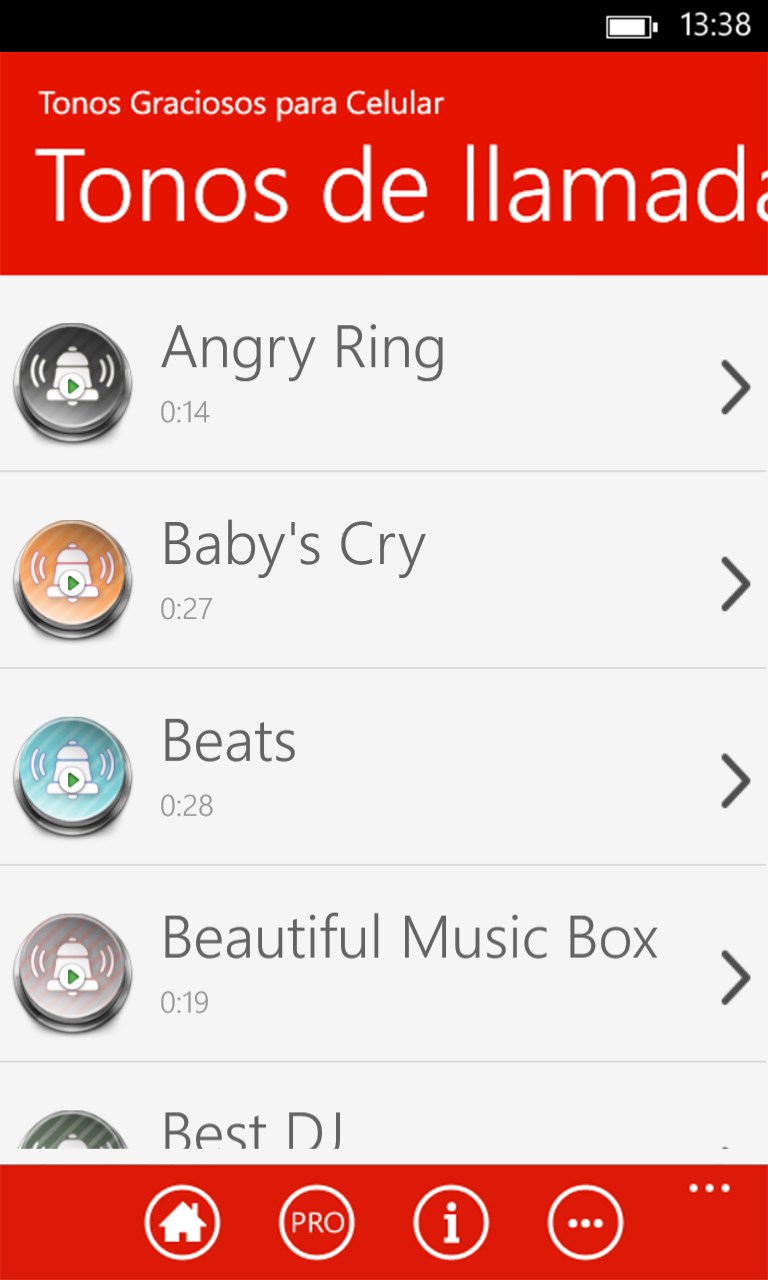Open the PRO version button
The image size is (768, 1280).
click(x=317, y=1222)
